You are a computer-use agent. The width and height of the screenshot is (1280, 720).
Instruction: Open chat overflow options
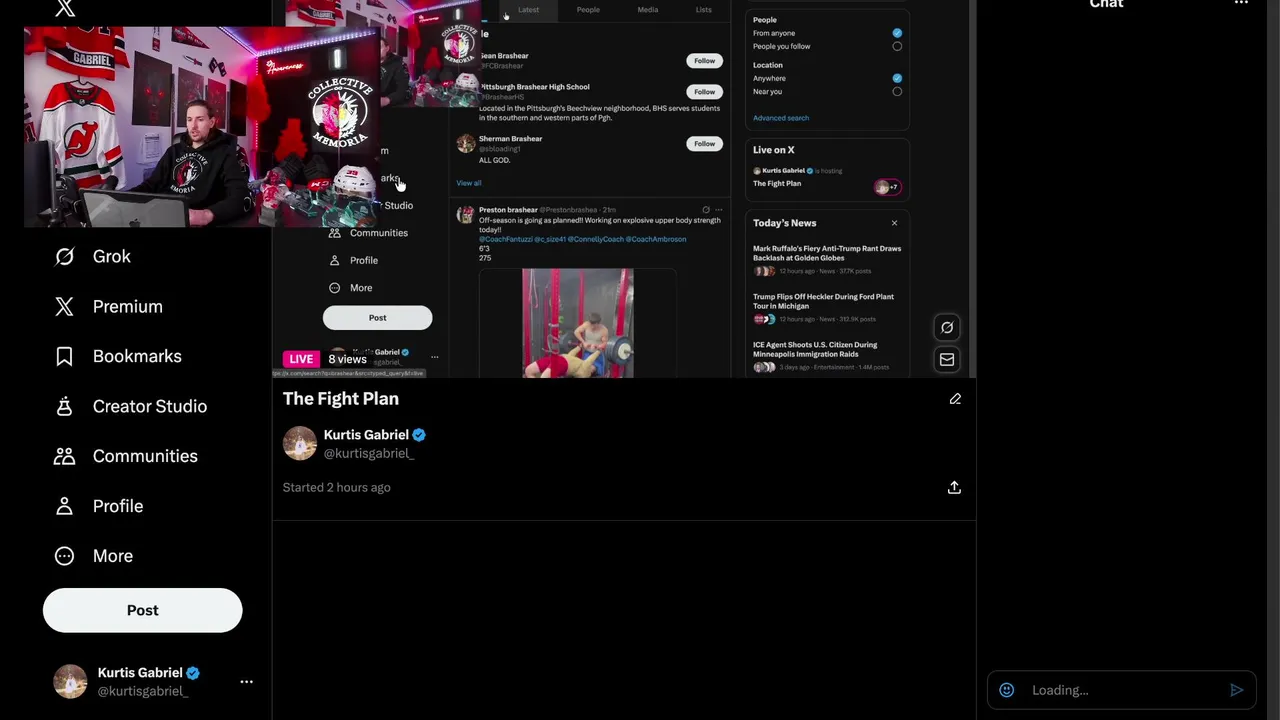coord(1241,4)
